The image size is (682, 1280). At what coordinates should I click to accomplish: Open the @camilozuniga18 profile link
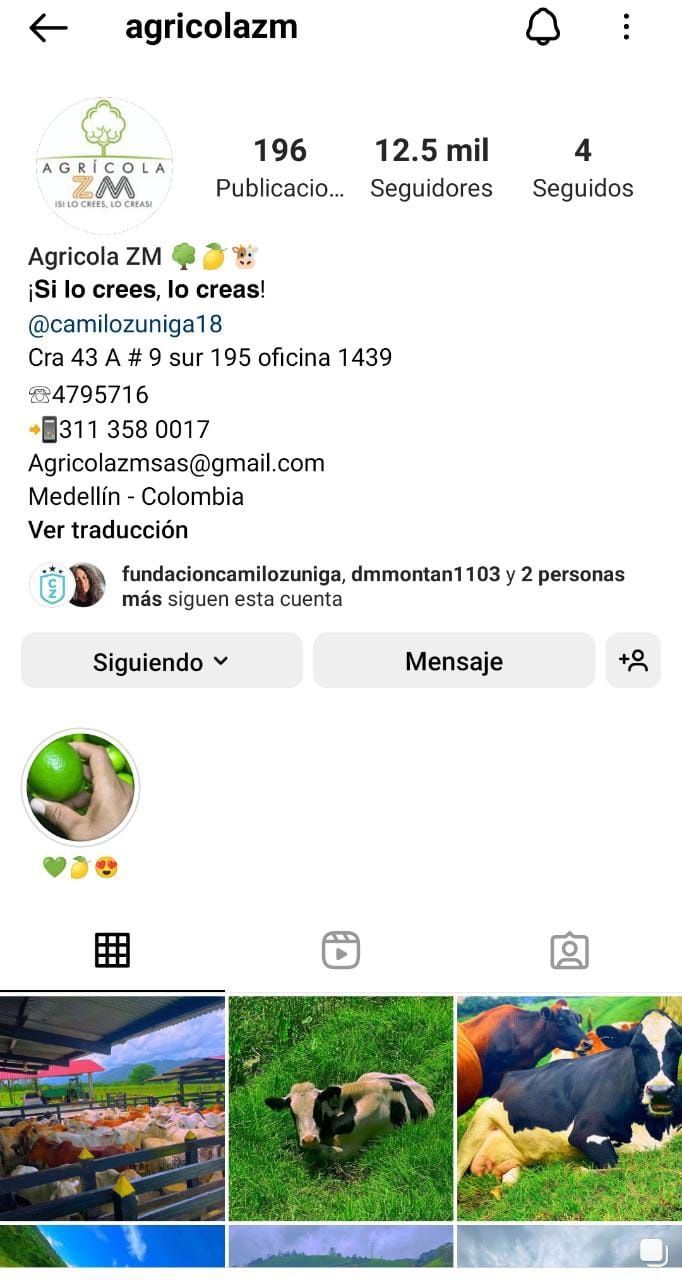(x=125, y=324)
